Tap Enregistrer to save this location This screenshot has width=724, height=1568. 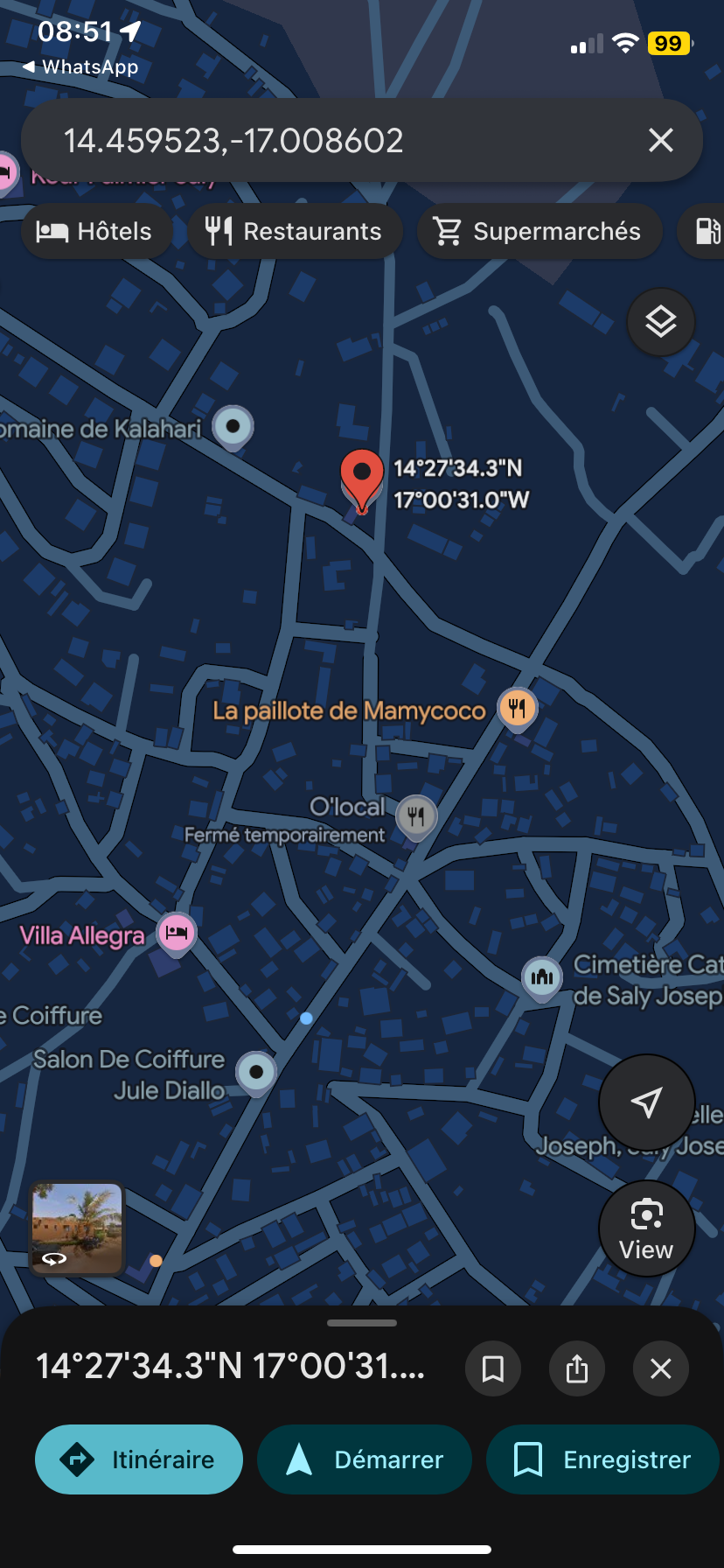(603, 1459)
